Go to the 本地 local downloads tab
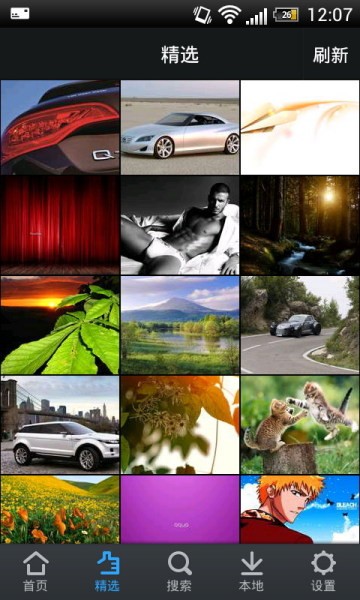360x600 pixels. coord(251,572)
